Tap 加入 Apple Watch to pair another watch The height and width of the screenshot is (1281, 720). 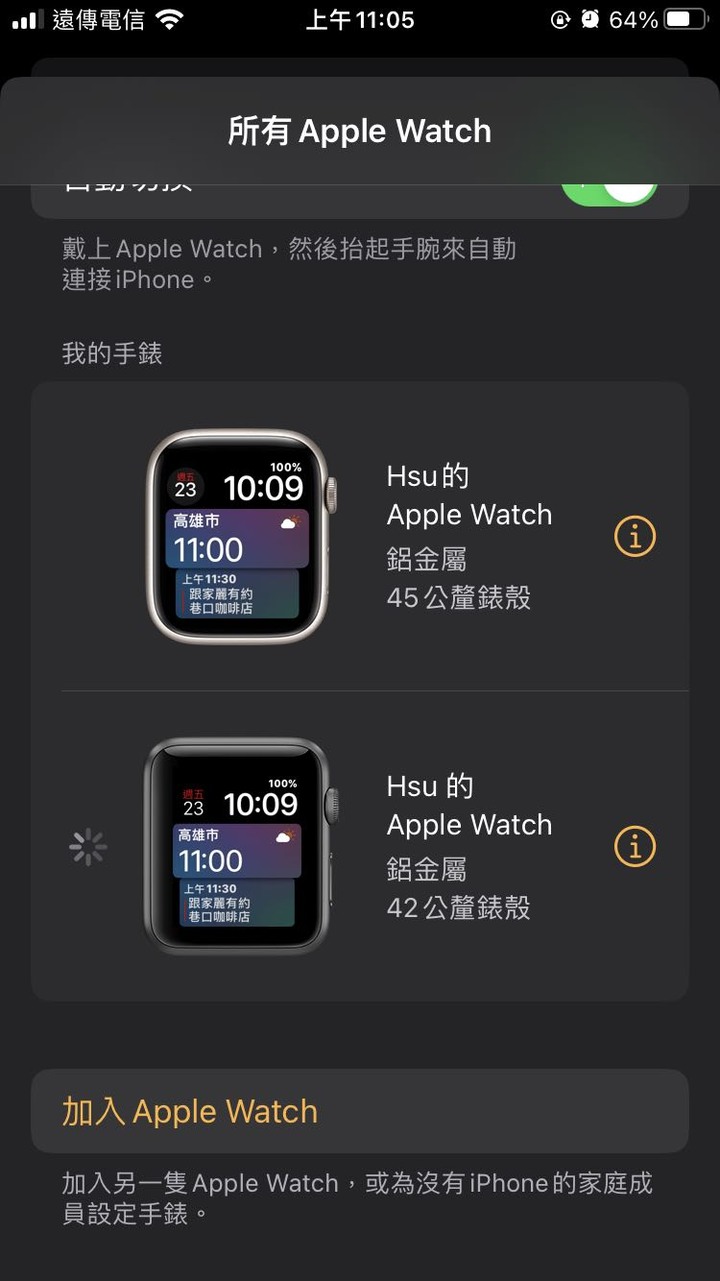coord(360,1111)
